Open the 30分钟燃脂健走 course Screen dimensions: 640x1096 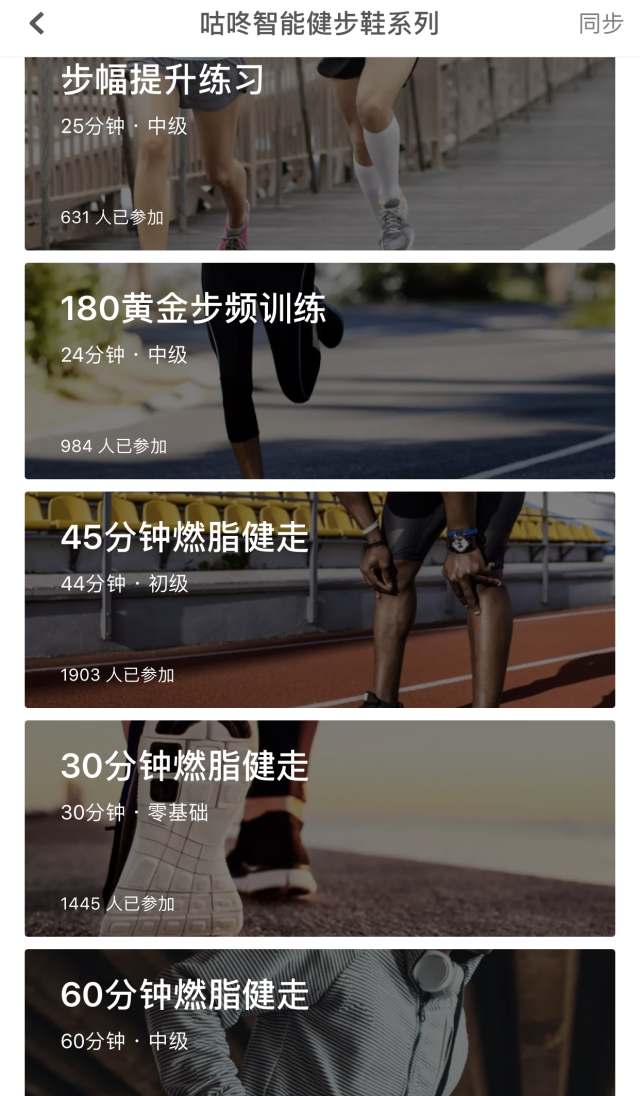tap(320, 828)
